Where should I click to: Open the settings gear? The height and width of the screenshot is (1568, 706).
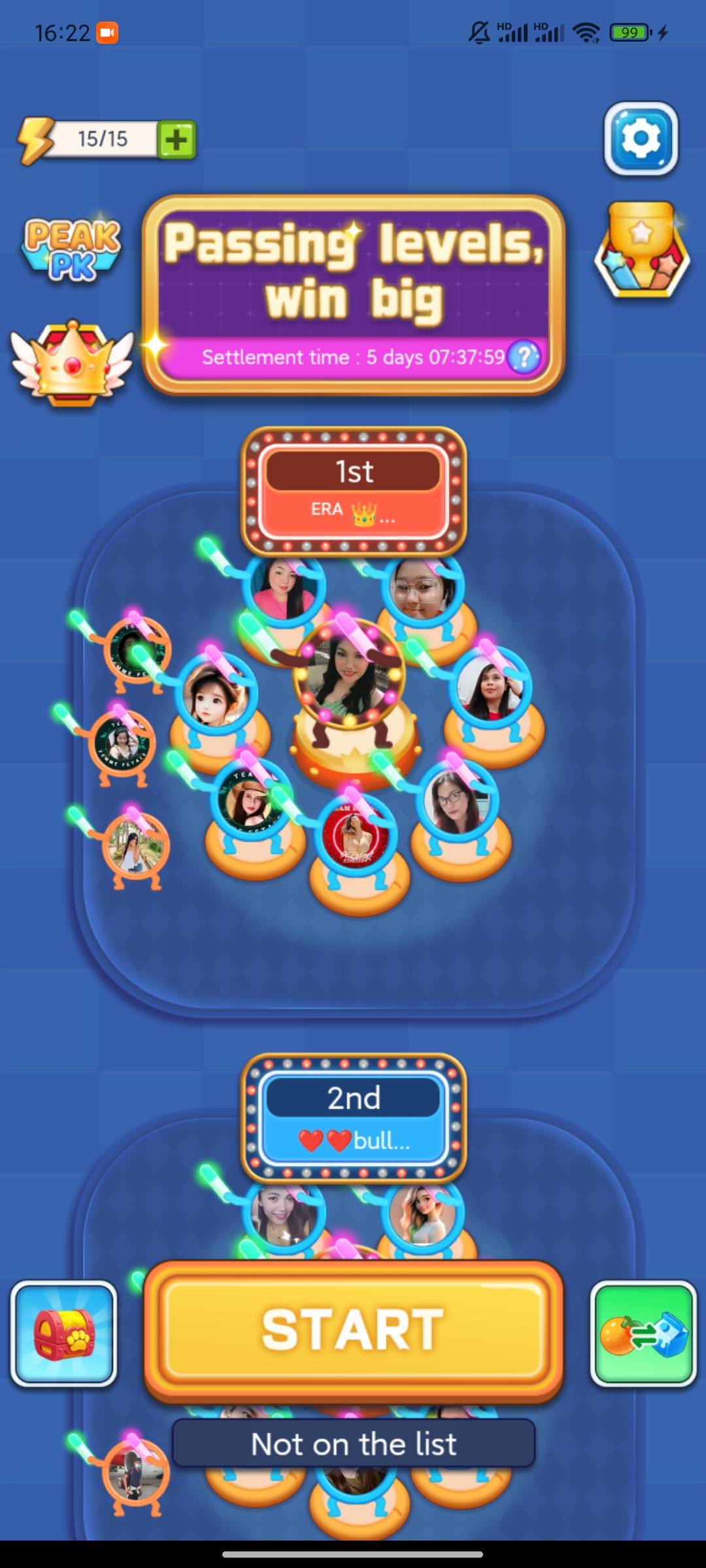(x=641, y=139)
